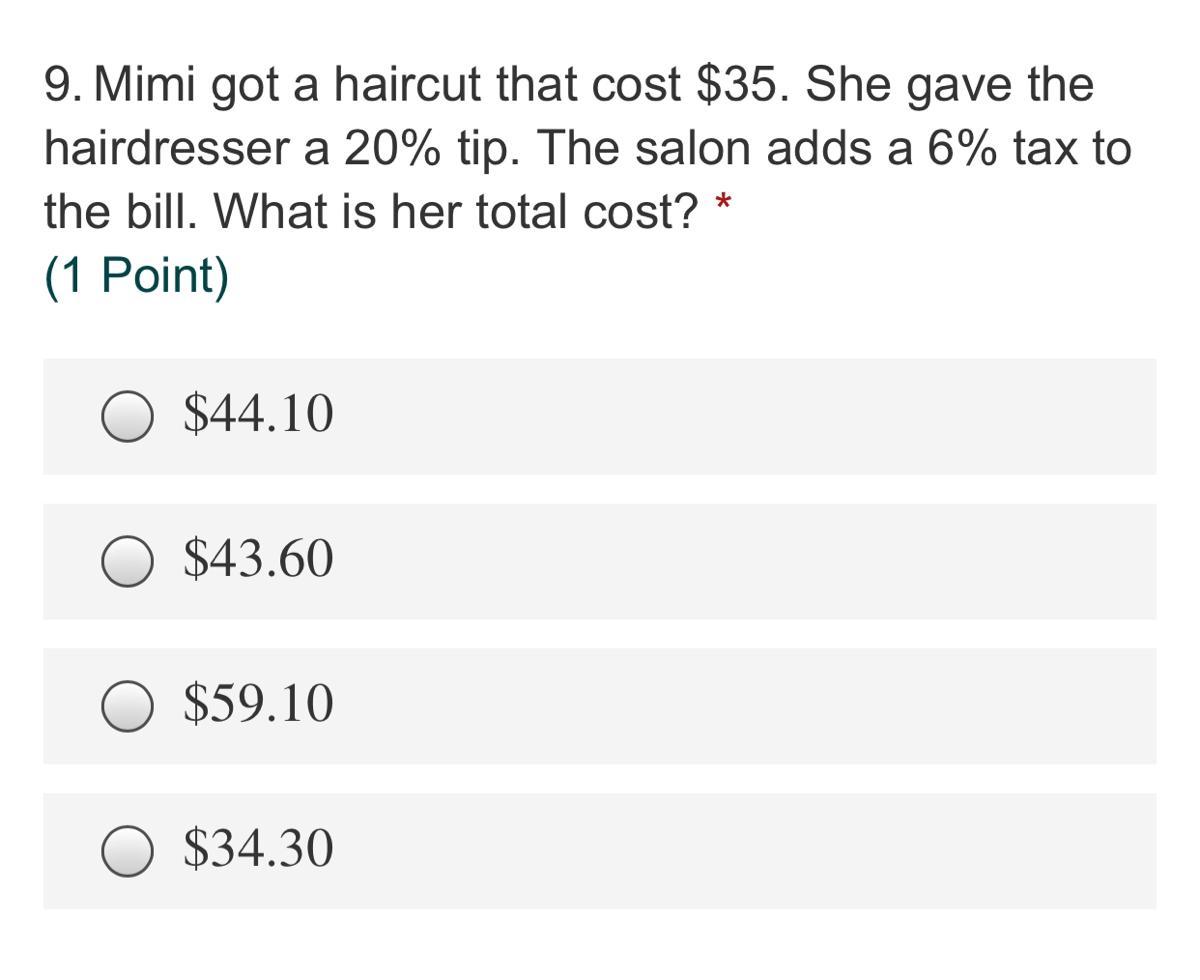Select the $44.10 answer option
1200x980 pixels.
point(128,416)
